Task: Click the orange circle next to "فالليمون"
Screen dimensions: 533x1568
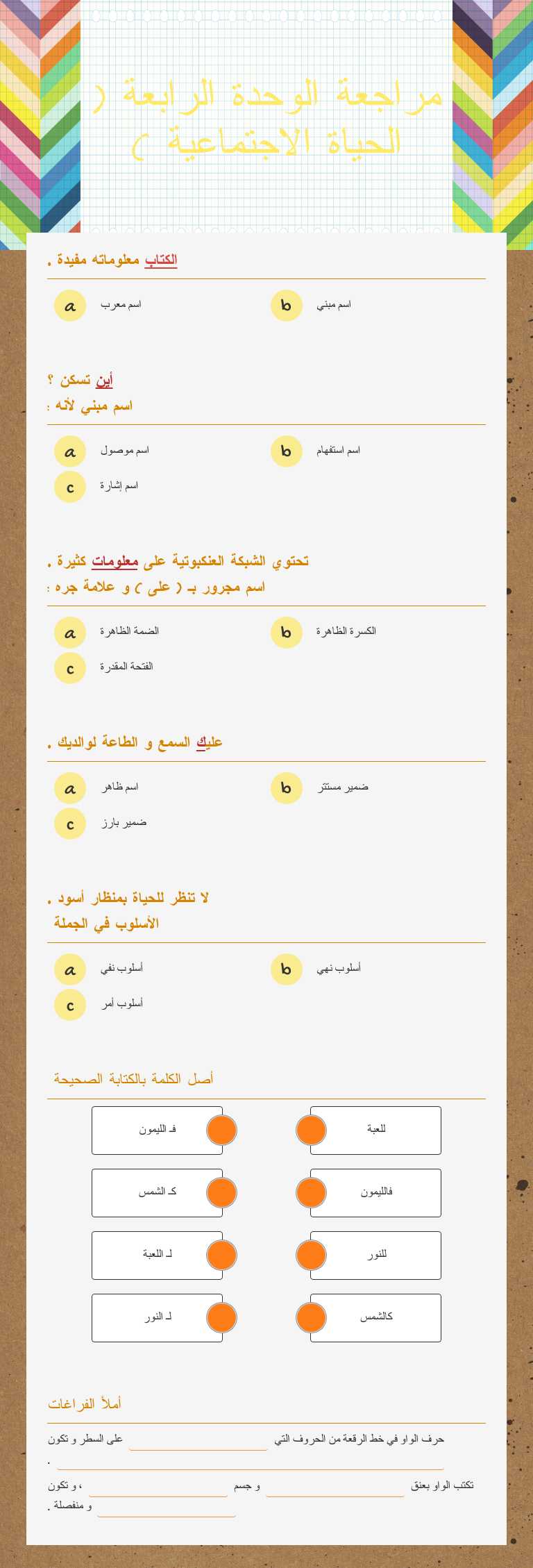Action: pyautogui.click(x=310, y=1192)
